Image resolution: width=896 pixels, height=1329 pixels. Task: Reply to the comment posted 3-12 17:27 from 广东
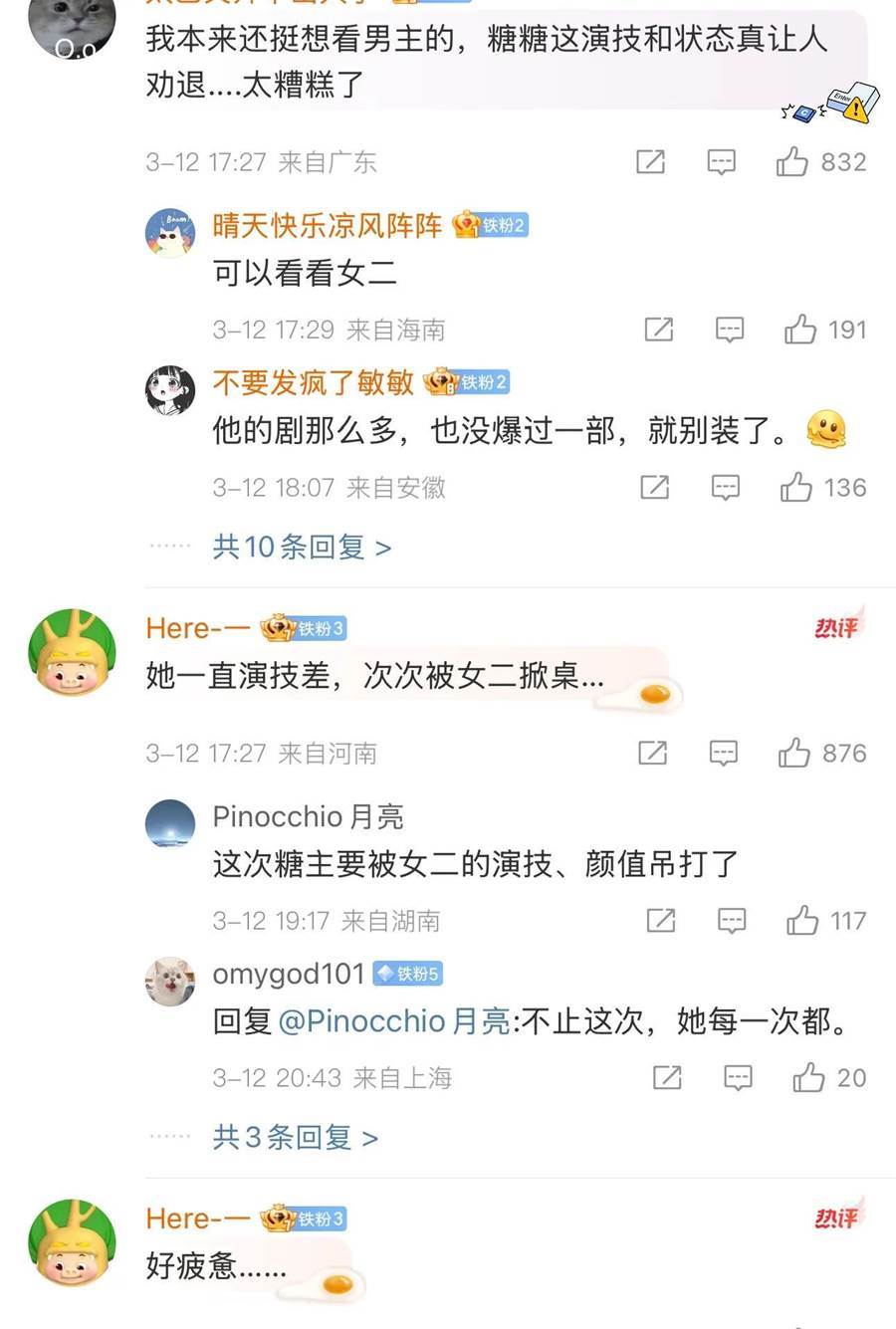click(721, 162)
